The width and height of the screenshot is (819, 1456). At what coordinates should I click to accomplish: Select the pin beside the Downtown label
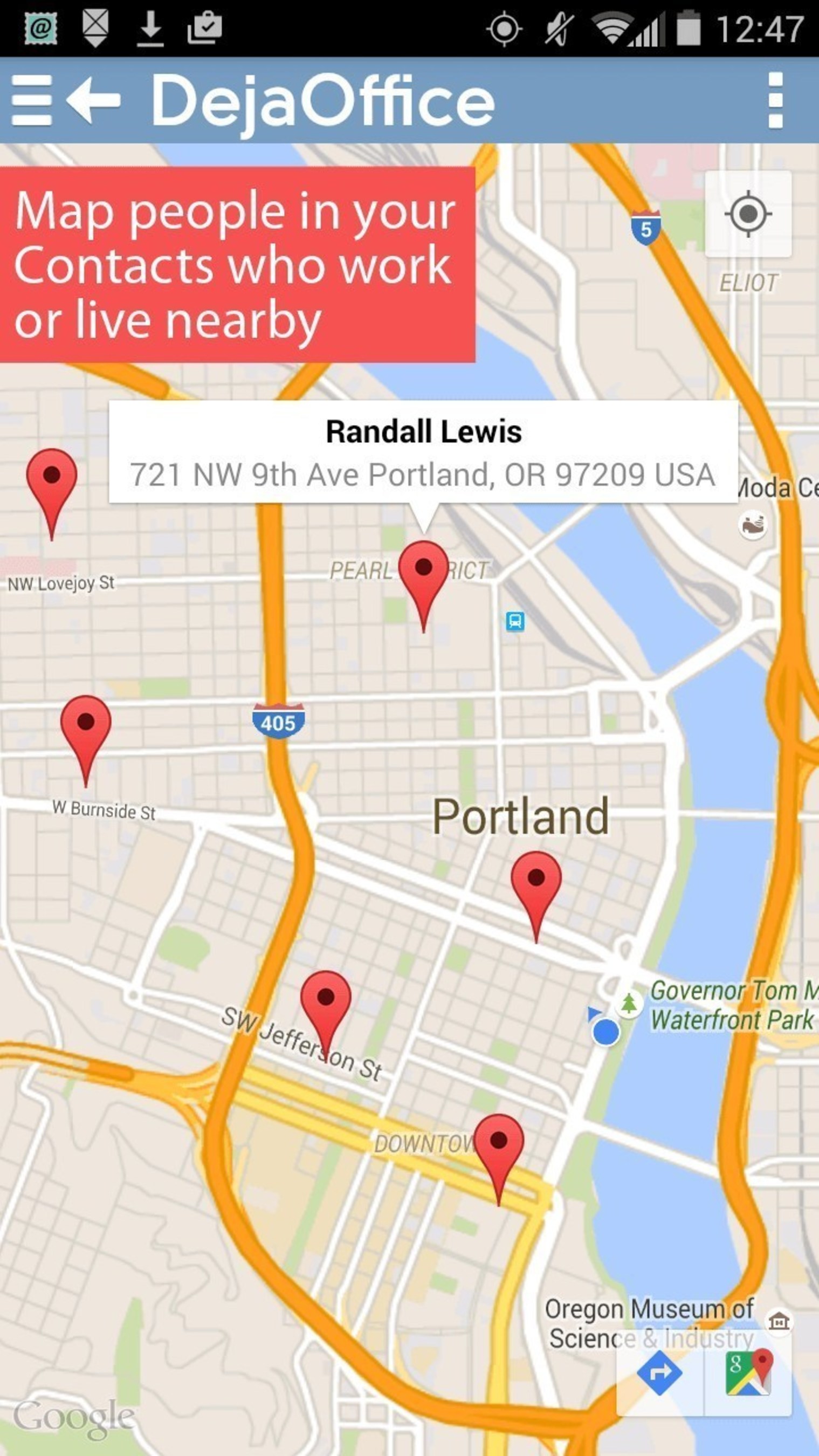click(x=499, y=1147)
